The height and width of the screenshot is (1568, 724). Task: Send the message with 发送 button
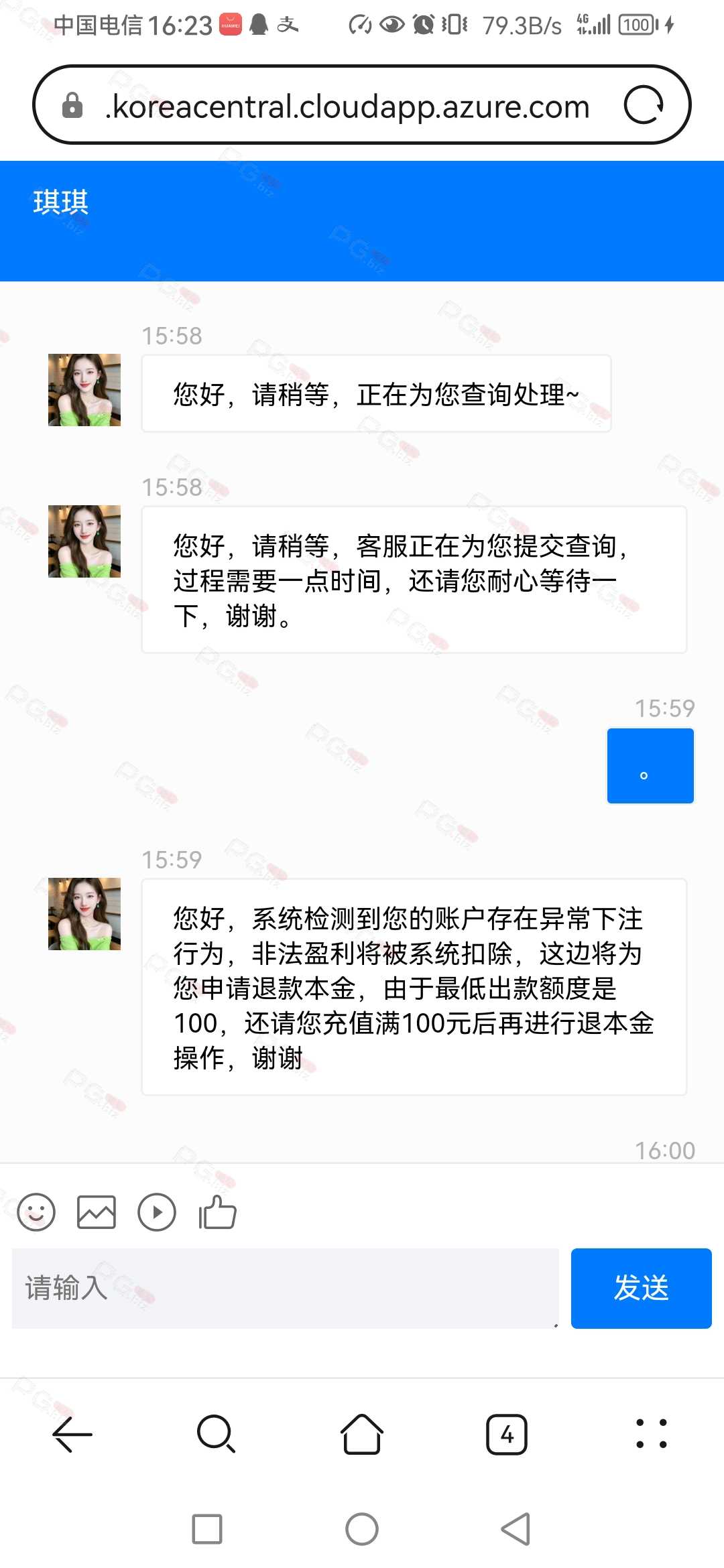pyautogui.click(x=641, y=1288)
